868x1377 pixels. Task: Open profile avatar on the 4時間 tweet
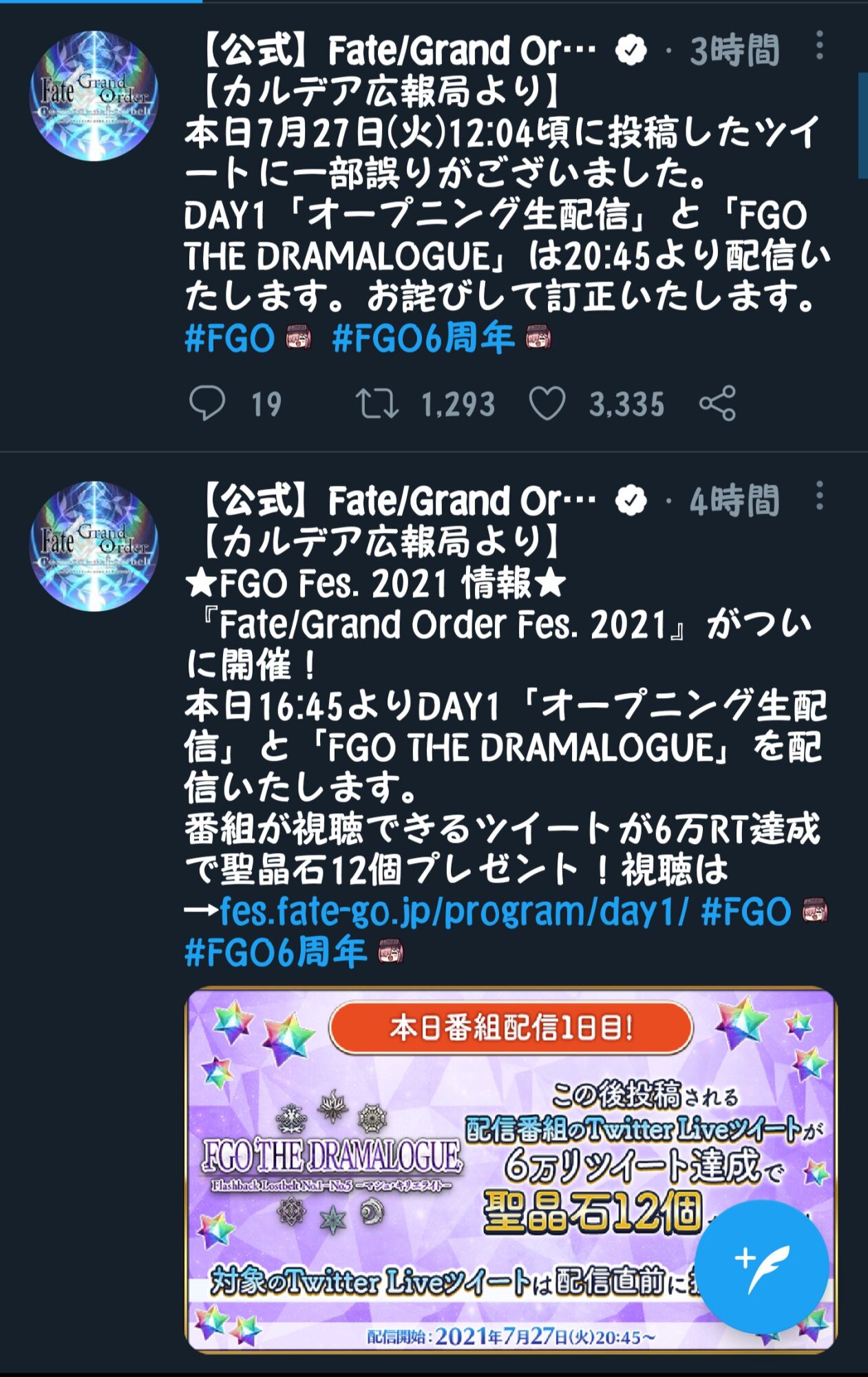[x=94, y=545]
